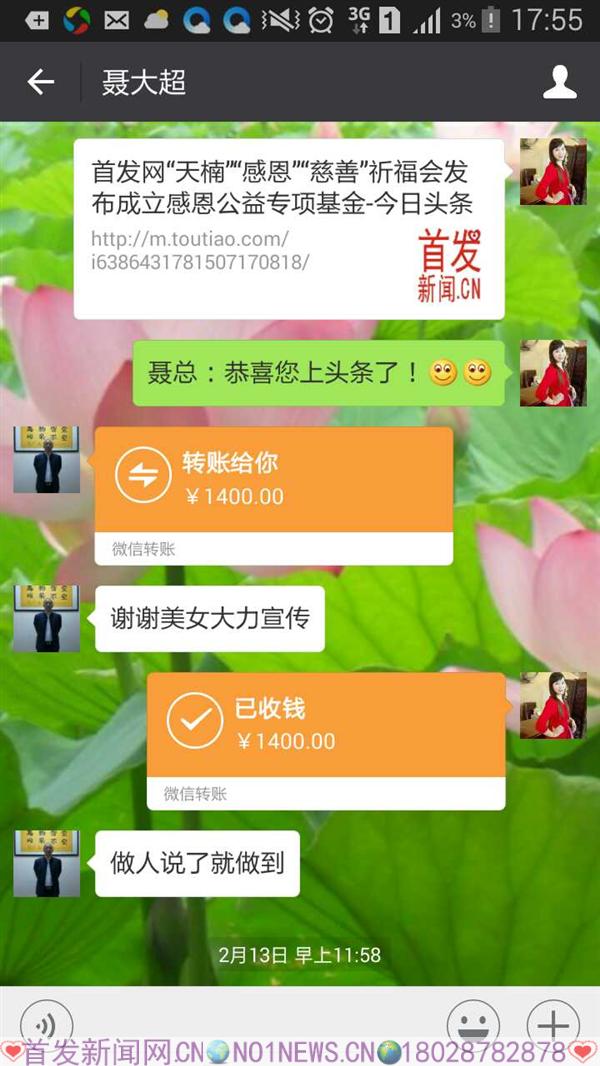View sender's avatar beside 谢谢美女大力宣传
600x1066 pixels.
coord(46,619)
